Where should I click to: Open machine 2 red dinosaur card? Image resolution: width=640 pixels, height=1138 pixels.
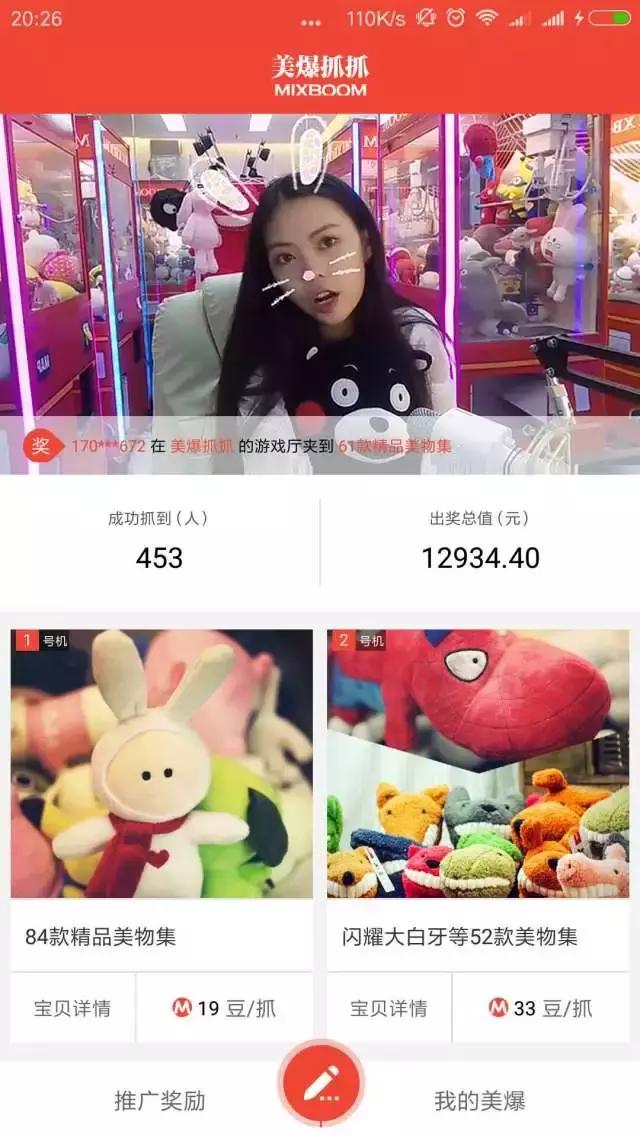[x=478, y=764]
